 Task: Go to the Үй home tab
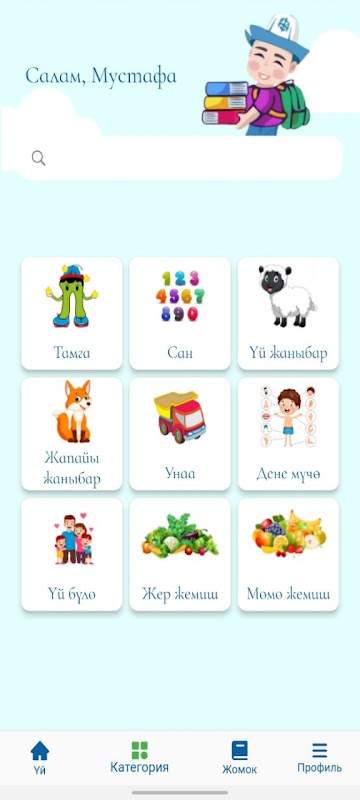(40, 758)
